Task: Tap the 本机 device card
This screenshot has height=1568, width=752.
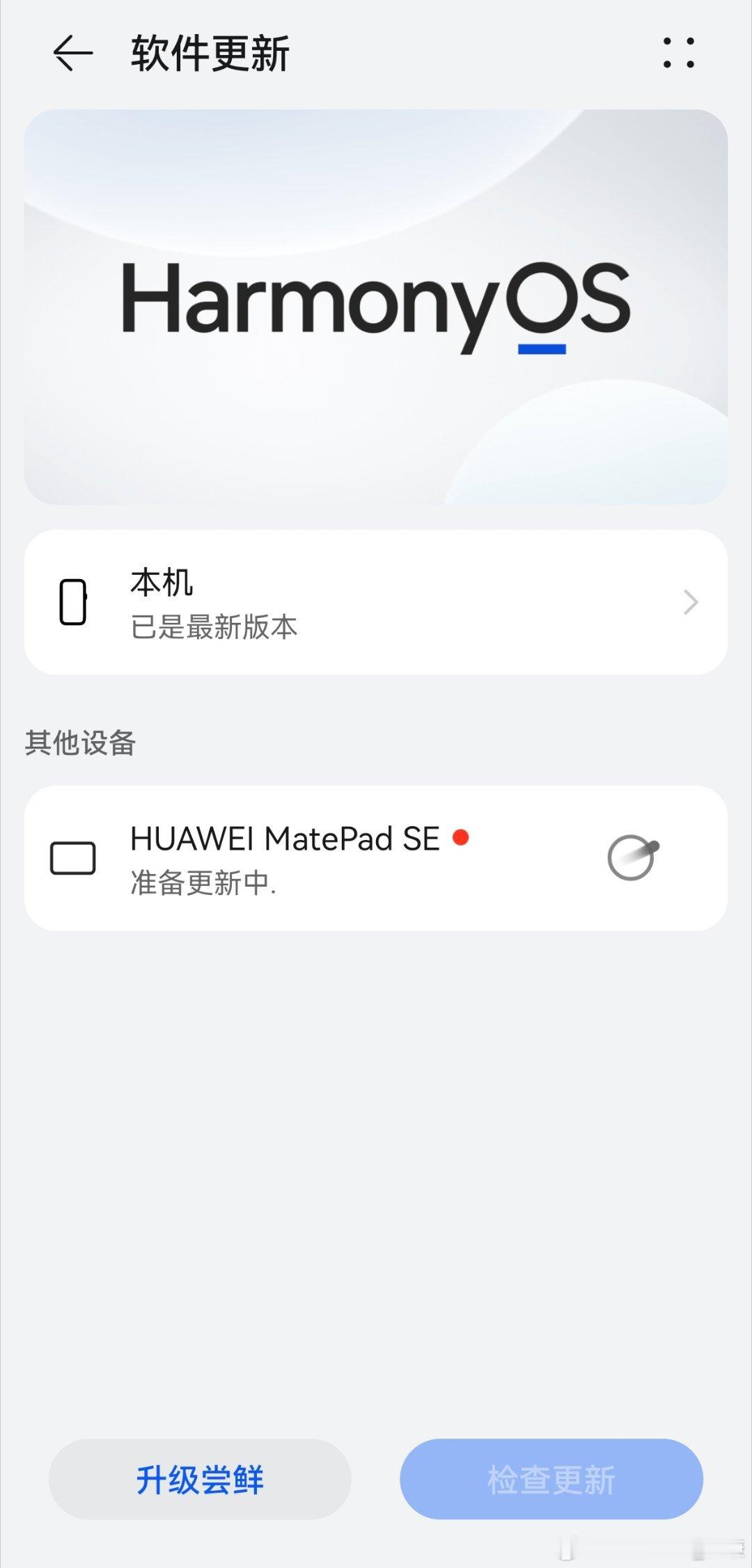Action: [x=376, y=603]
